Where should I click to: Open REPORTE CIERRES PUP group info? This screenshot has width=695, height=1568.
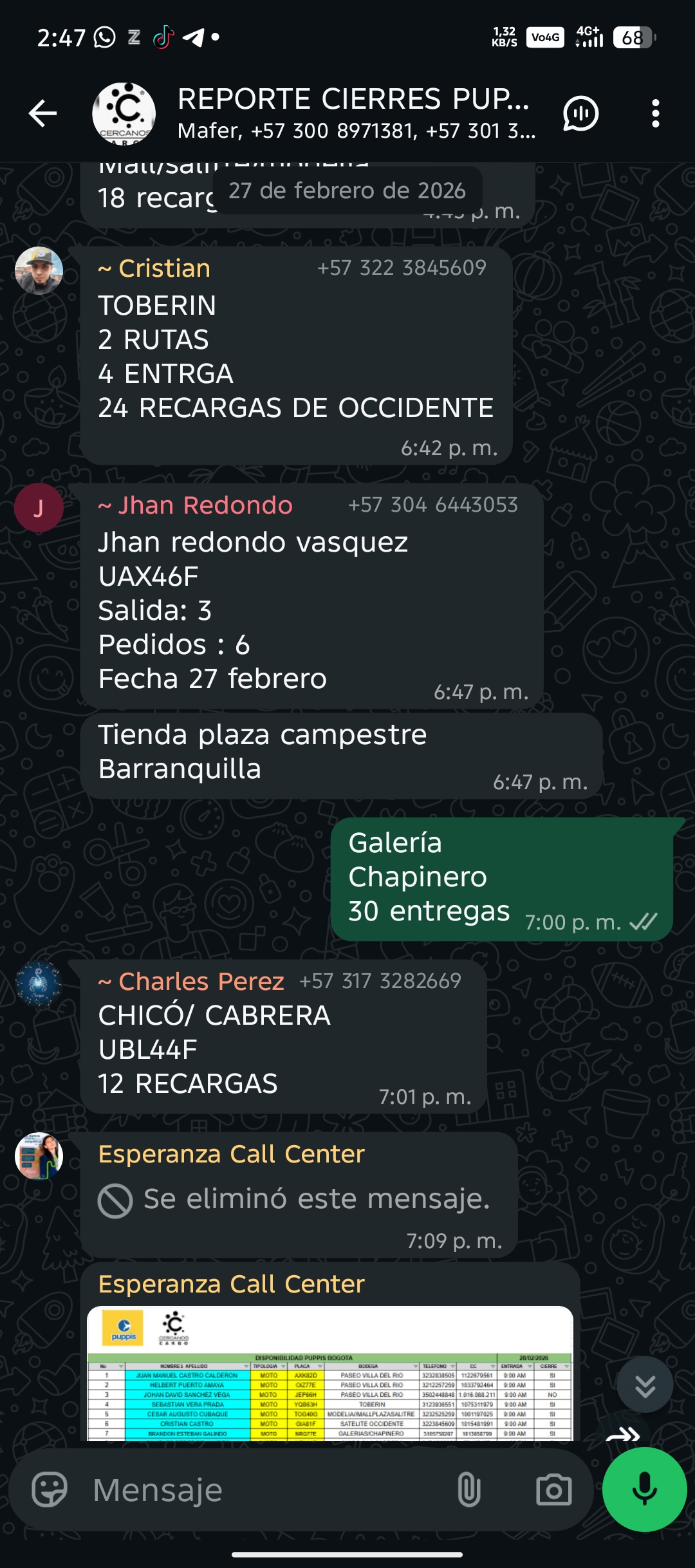353,113
